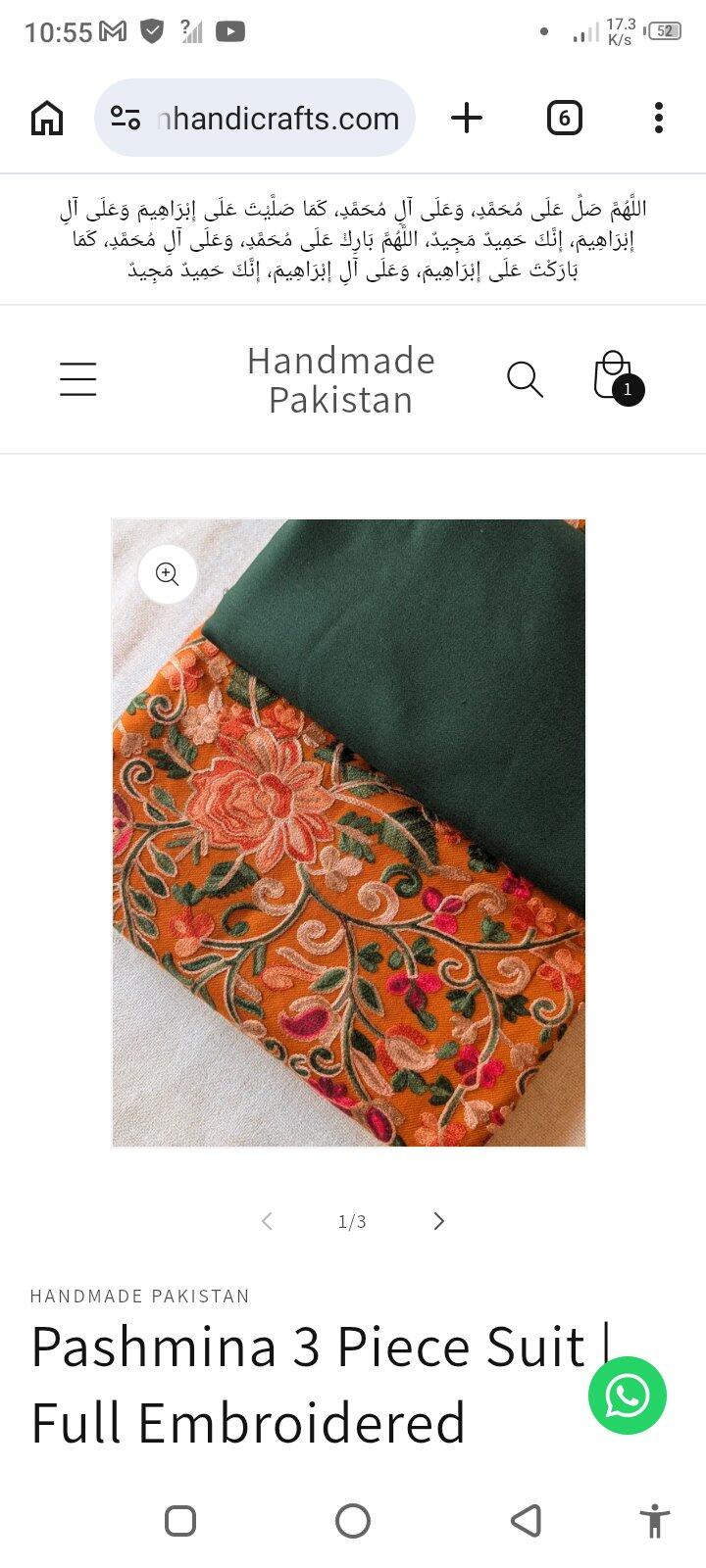Show the previous product image
Viewport: 706px width, 1568px height.
click(267, 1221)
